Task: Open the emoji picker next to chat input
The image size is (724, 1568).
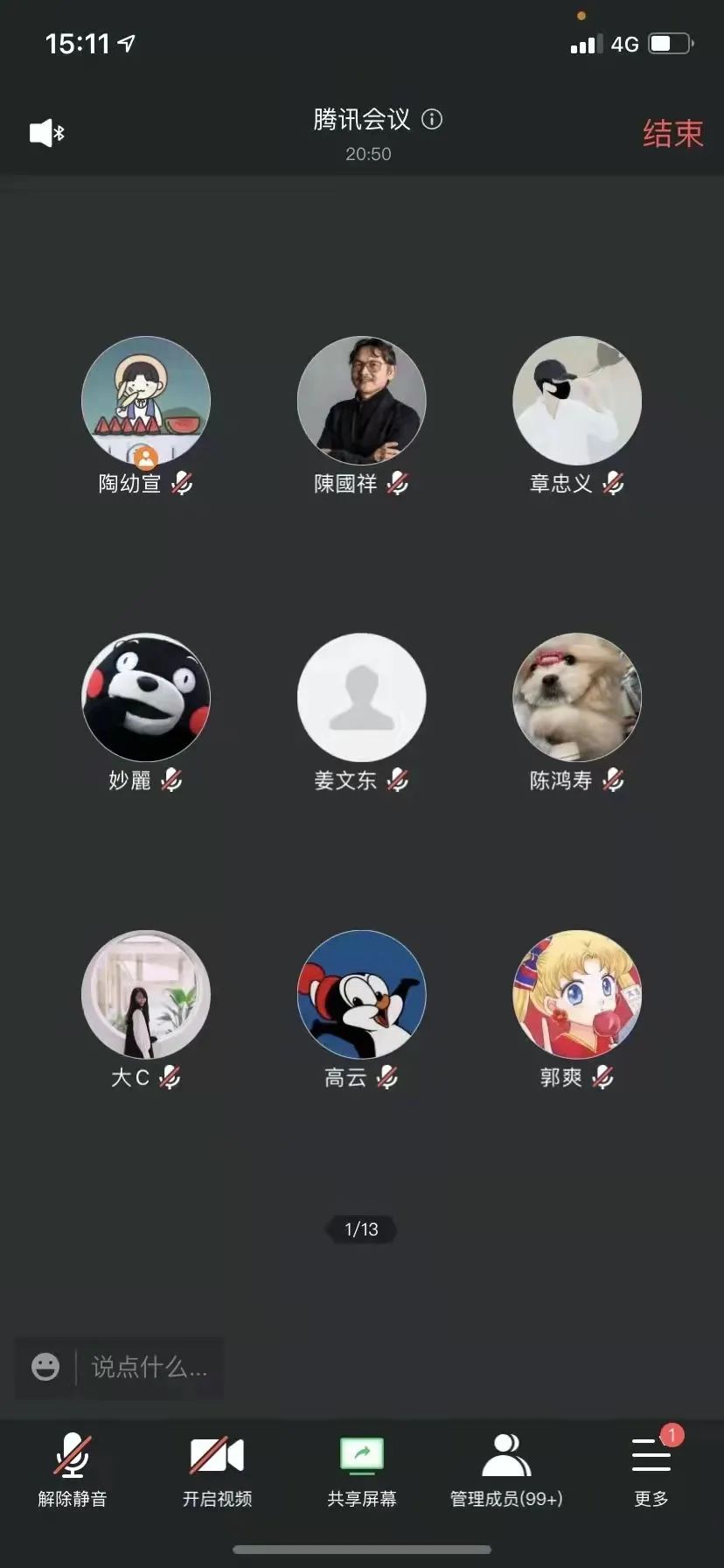Action: pos(45,1367)
